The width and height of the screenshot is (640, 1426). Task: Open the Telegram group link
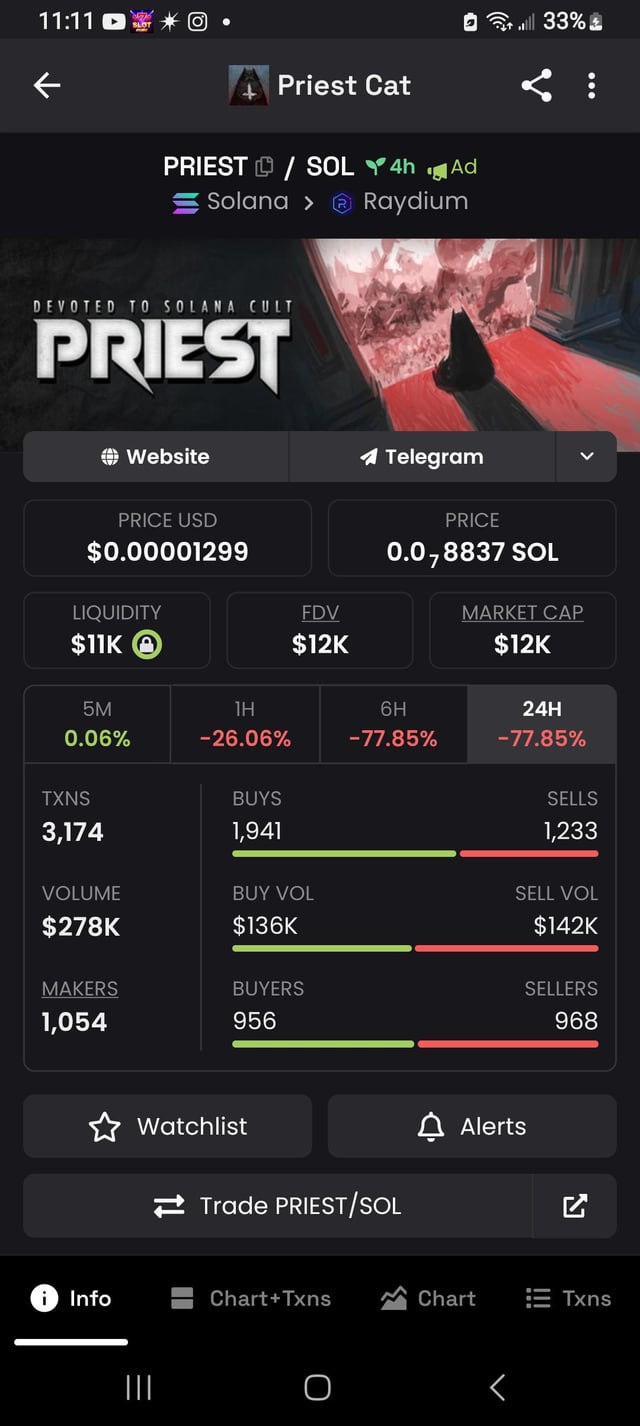point(421,457)
